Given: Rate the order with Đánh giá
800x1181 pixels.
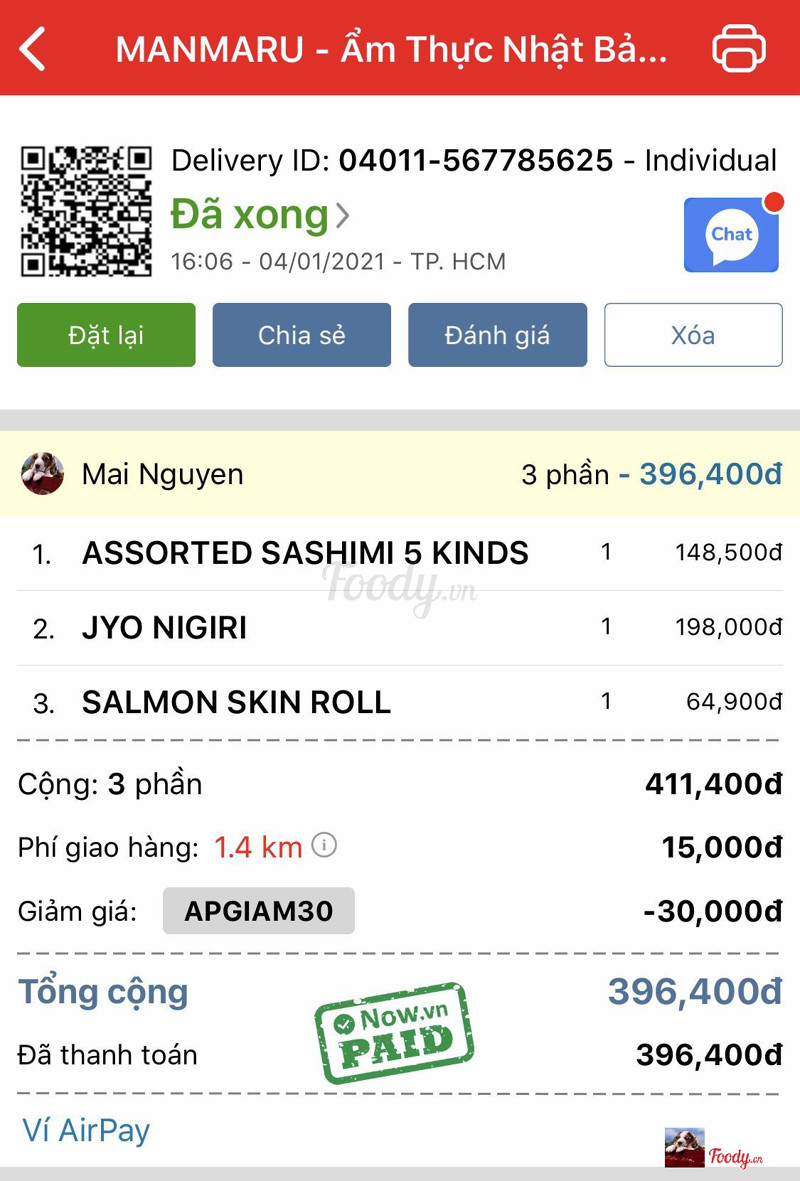Looking at the screenshot, I should (x=497, y=335).
